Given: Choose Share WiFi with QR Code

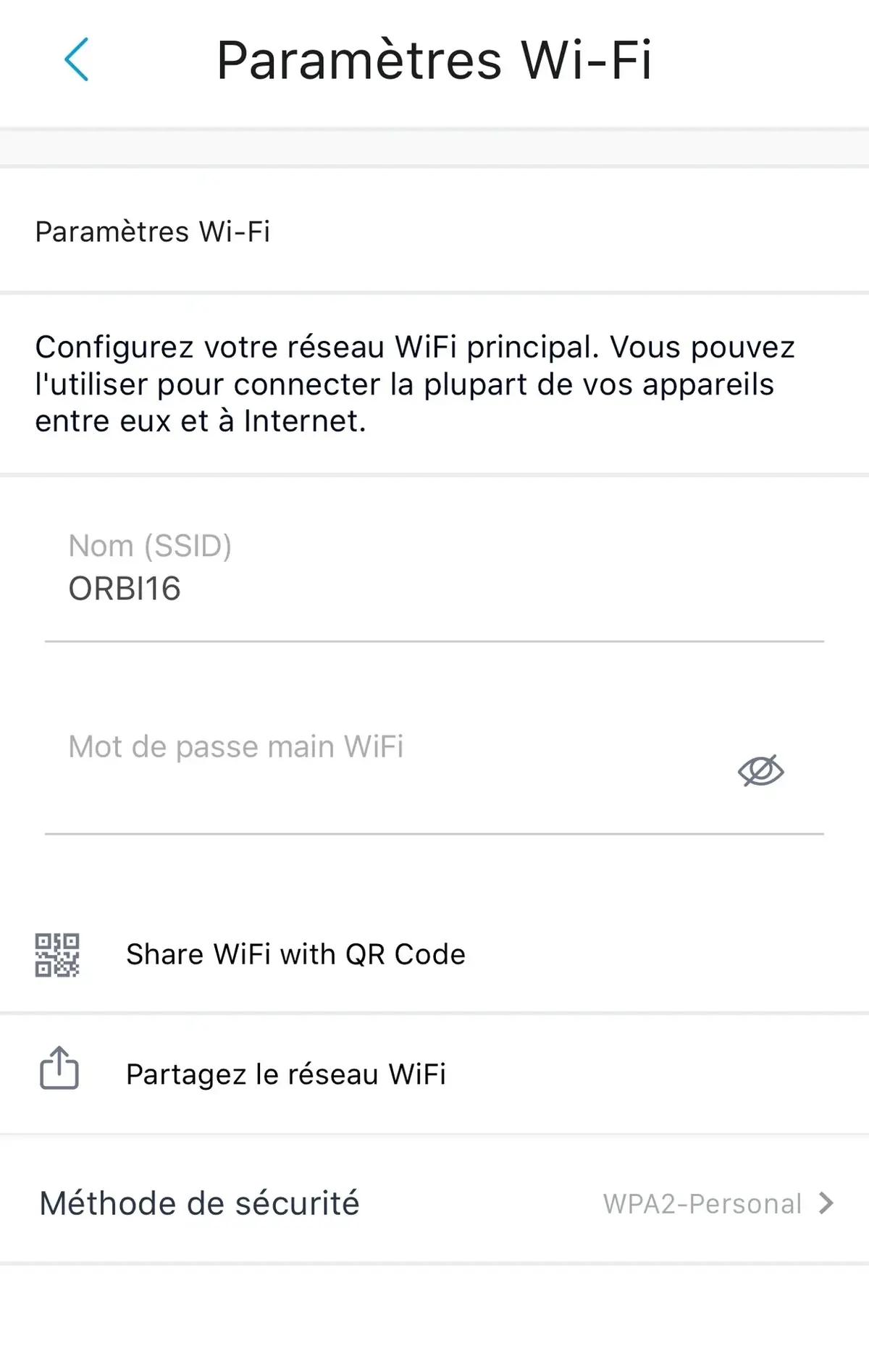Looking at the screenshot, I should coord(295,954).
